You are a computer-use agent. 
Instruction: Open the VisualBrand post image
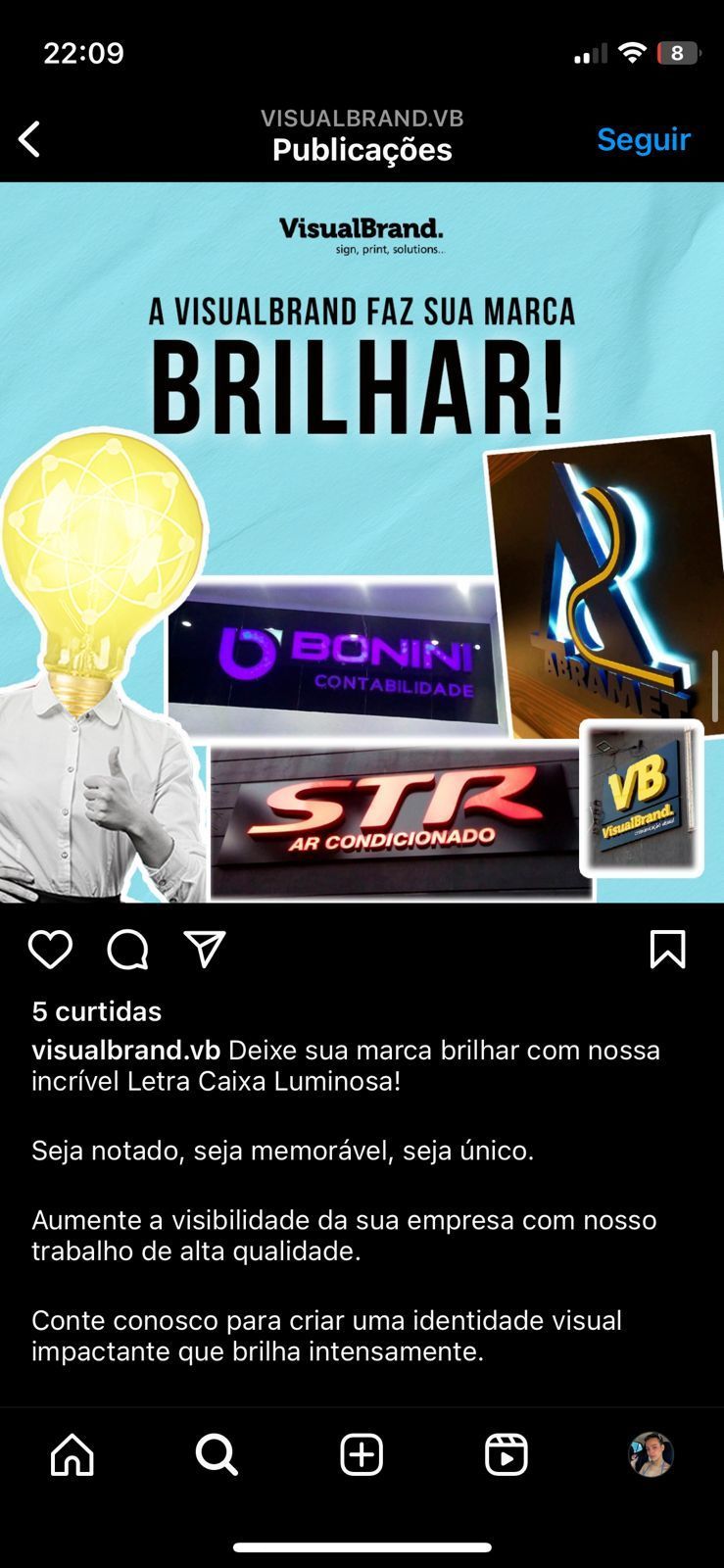(362, 542)
